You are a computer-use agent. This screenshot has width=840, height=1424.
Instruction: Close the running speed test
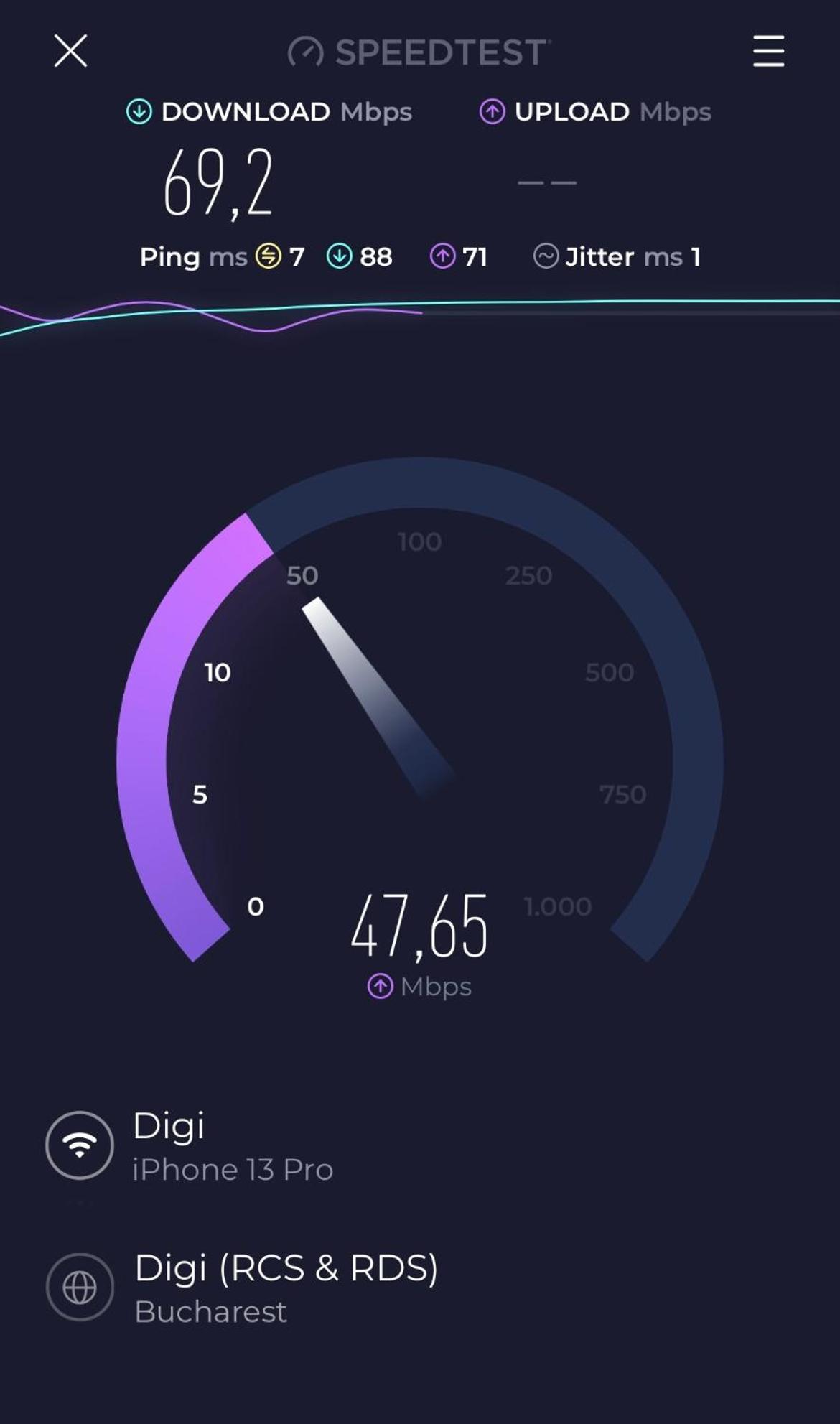70,51
